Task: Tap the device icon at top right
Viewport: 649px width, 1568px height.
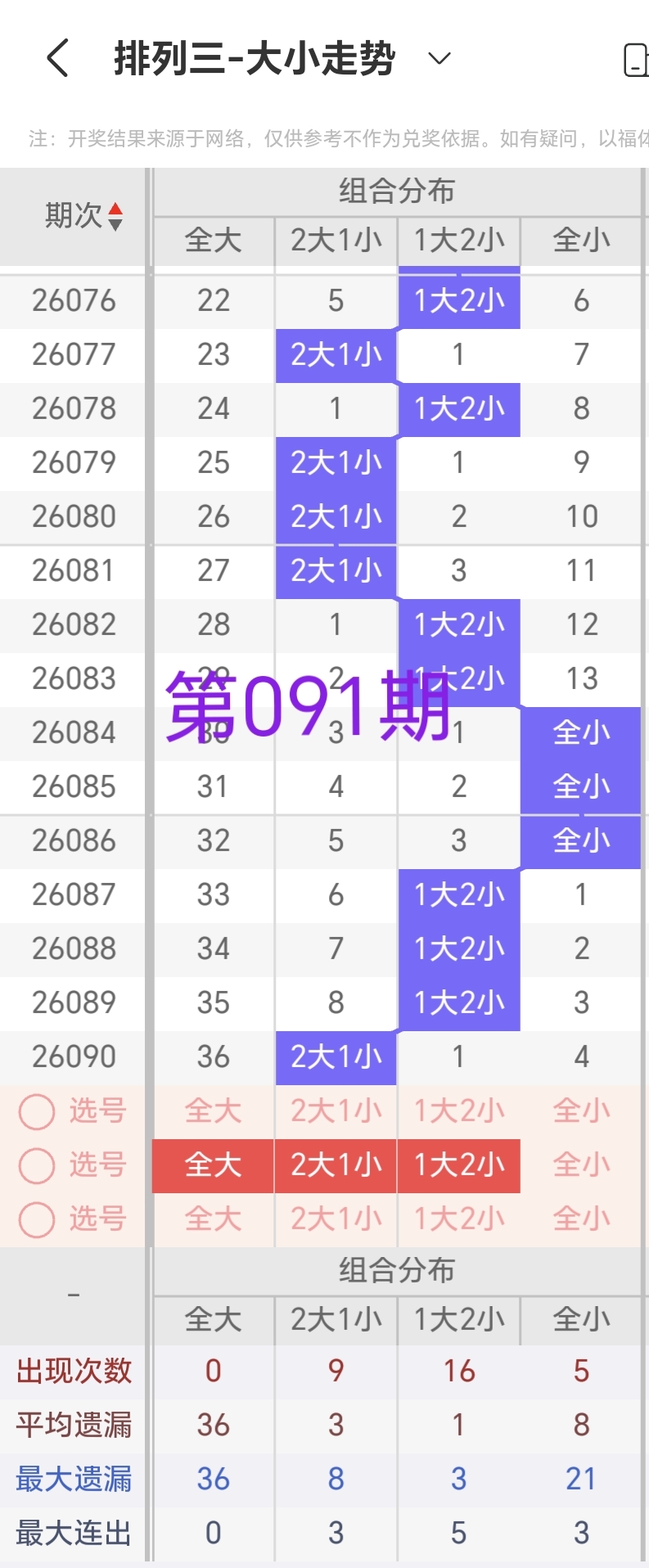Action: [x=637, y=59]
